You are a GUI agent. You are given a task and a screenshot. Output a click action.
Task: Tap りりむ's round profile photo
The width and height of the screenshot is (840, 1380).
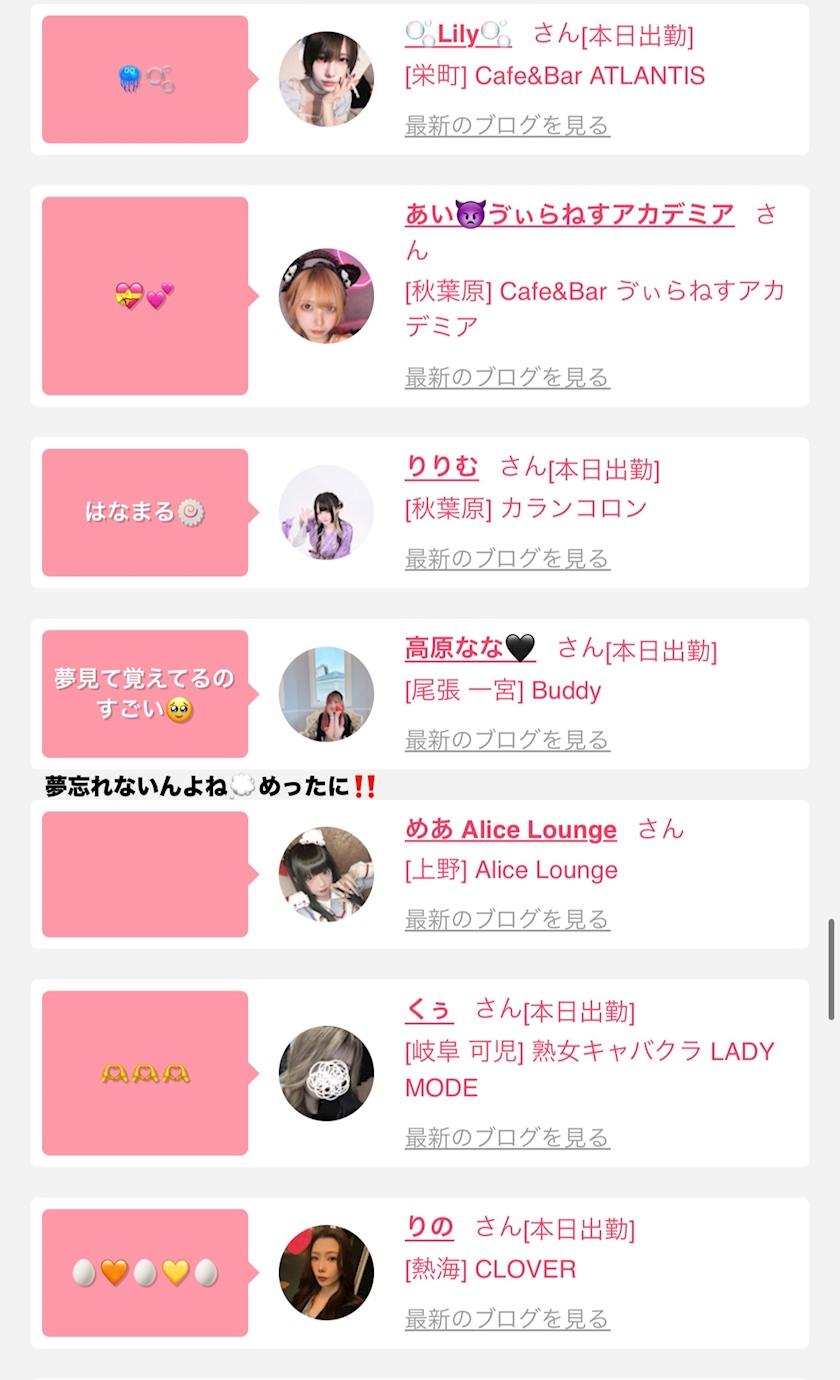click(x=326, y=512)
